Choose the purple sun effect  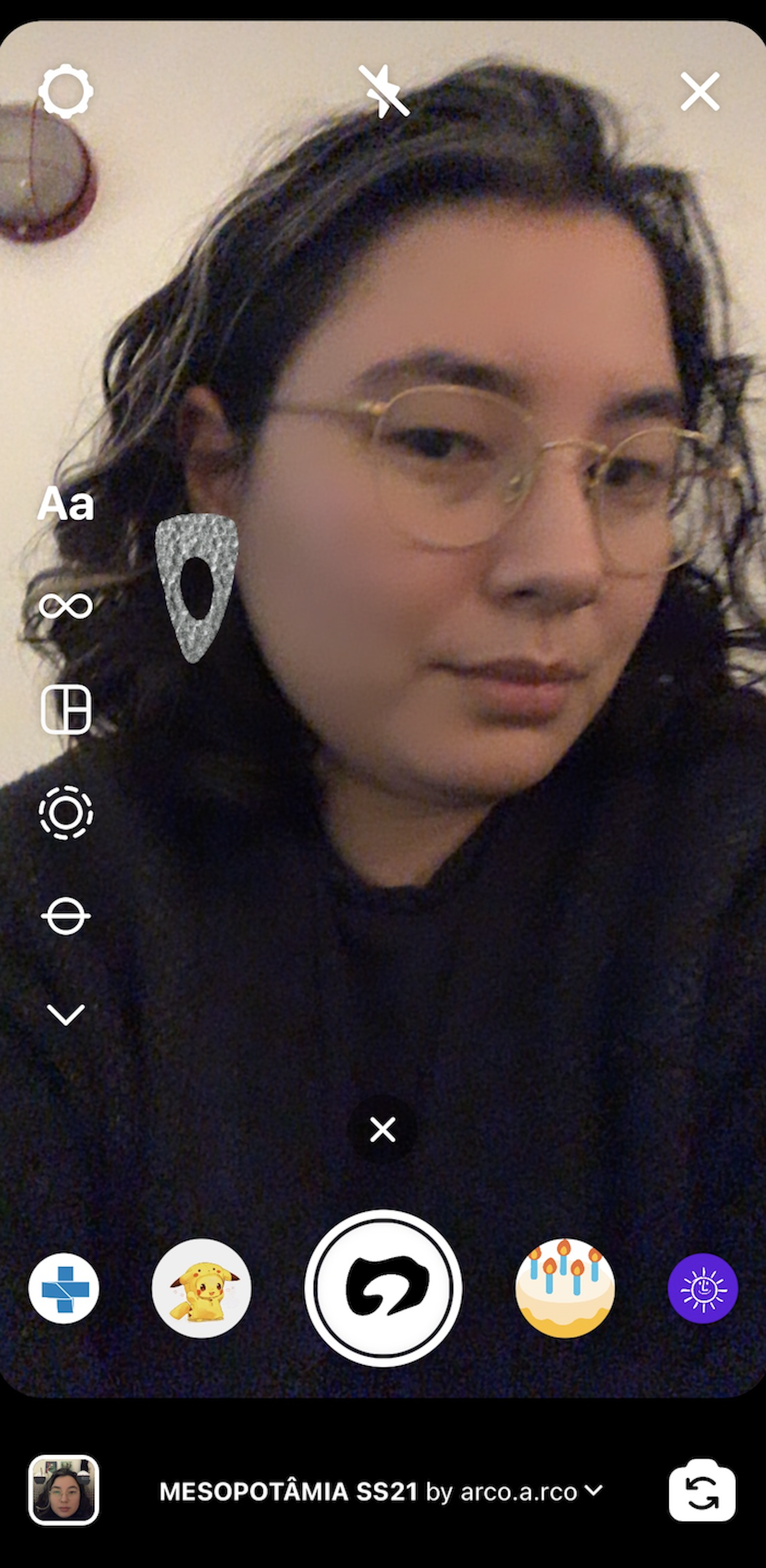point(703,1288)
